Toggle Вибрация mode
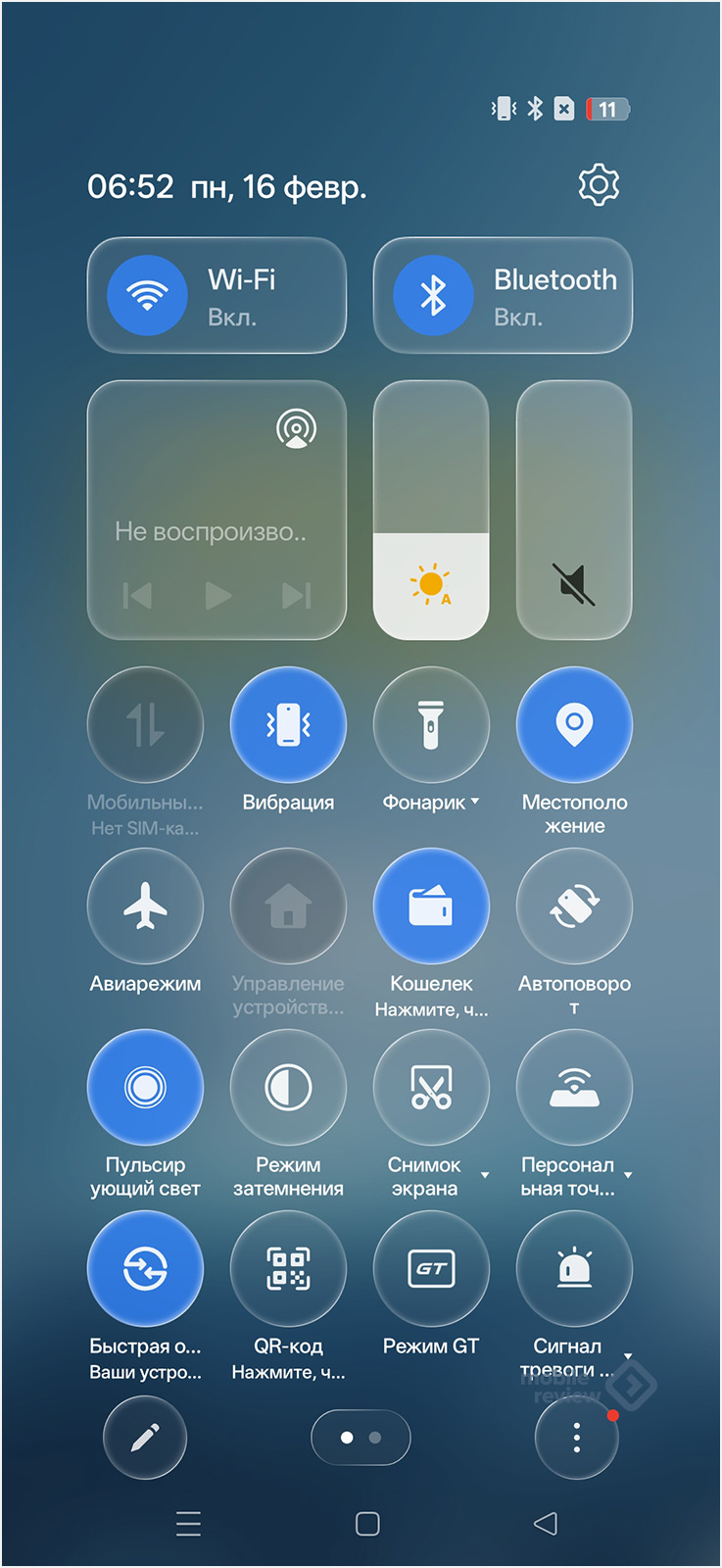 pyautogui.click(x=288, y=724)
